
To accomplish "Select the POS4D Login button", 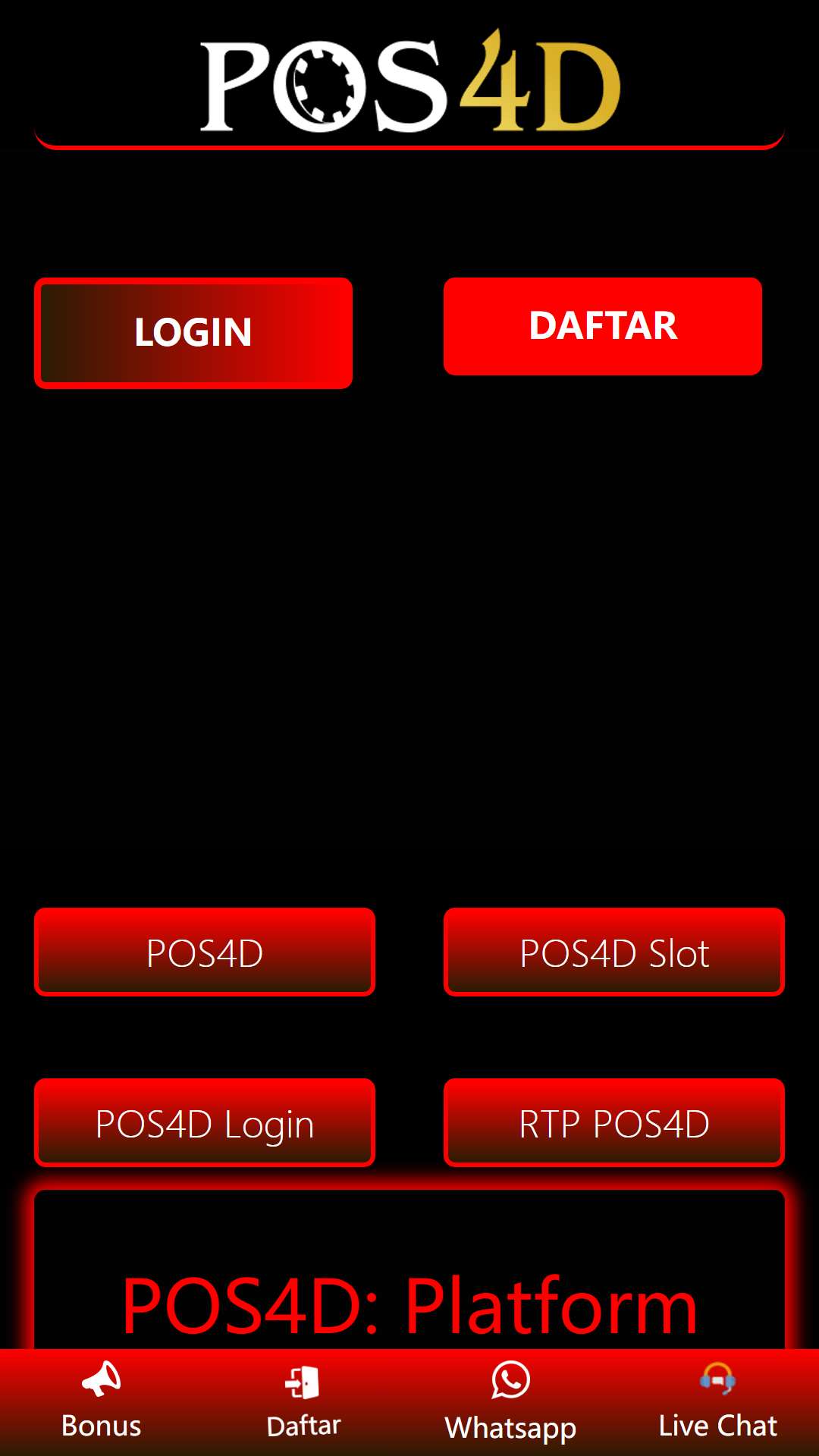I will [x=205, y=1122].
